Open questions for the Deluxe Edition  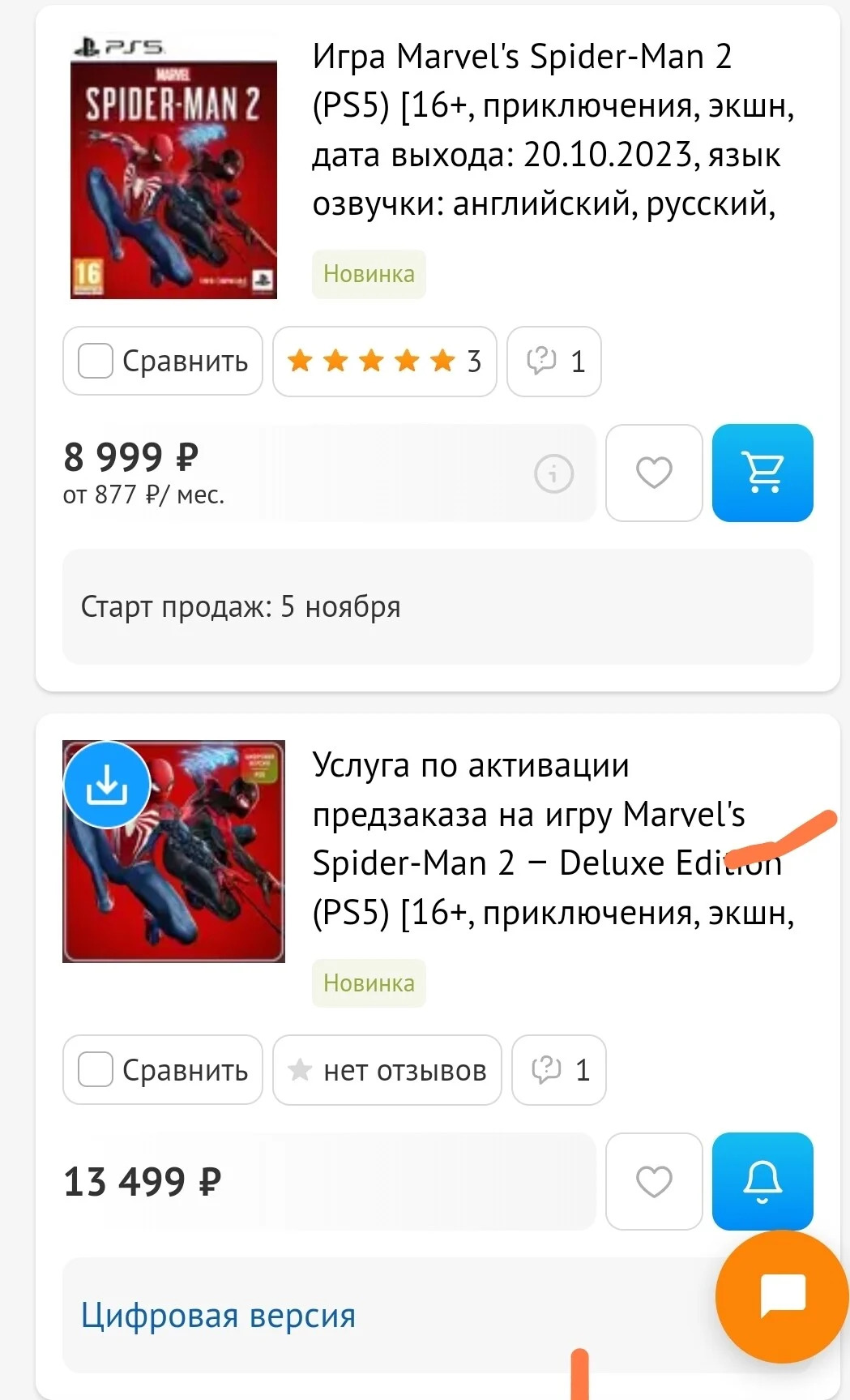tap(559, 1070)
